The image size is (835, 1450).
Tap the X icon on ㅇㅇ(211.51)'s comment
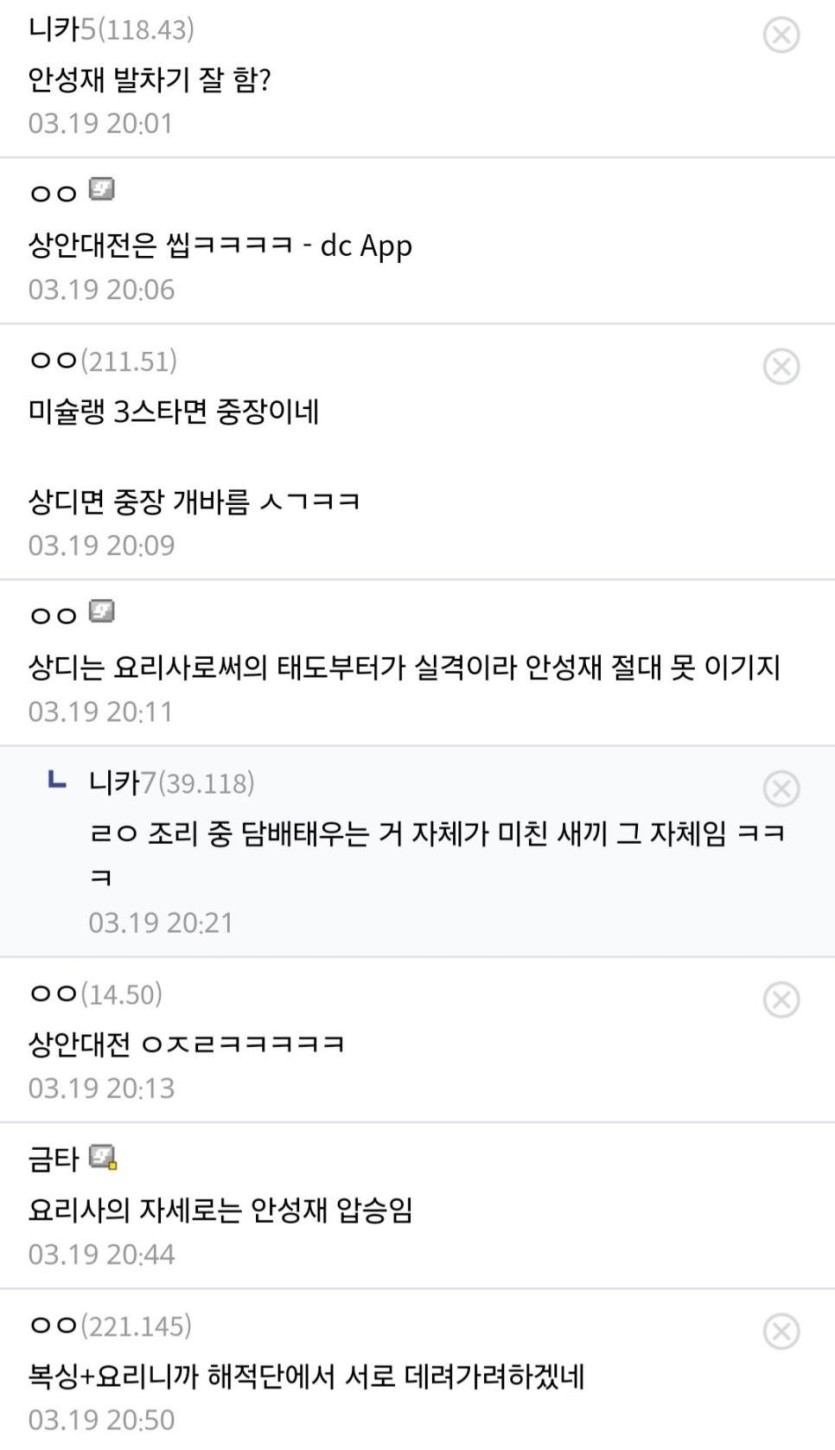pyautogui.click(x=781, y=366)
